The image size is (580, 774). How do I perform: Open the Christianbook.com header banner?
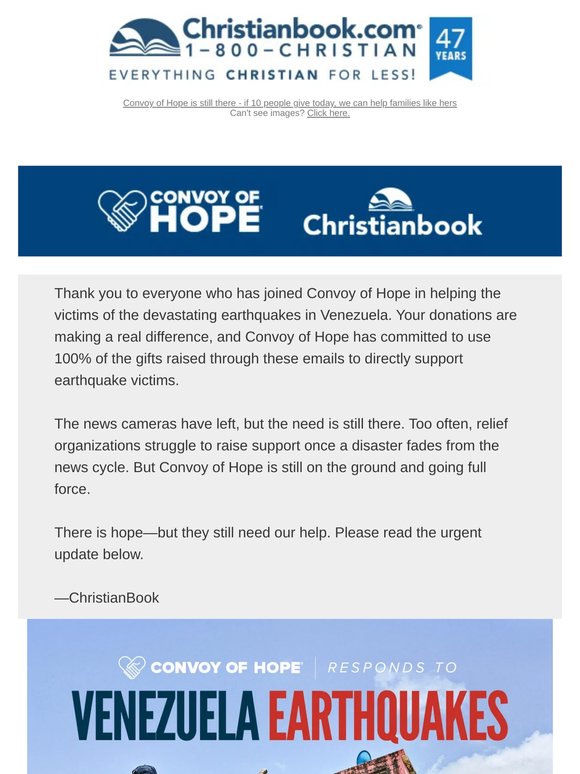pyautogui.click(x=290, y=49)
